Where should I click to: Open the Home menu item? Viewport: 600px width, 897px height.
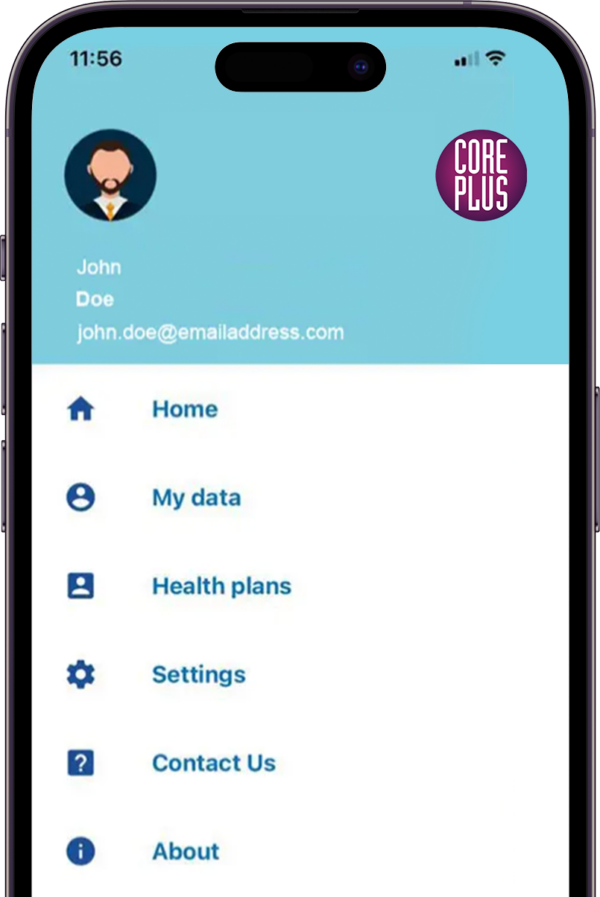[x=185, y=409]
